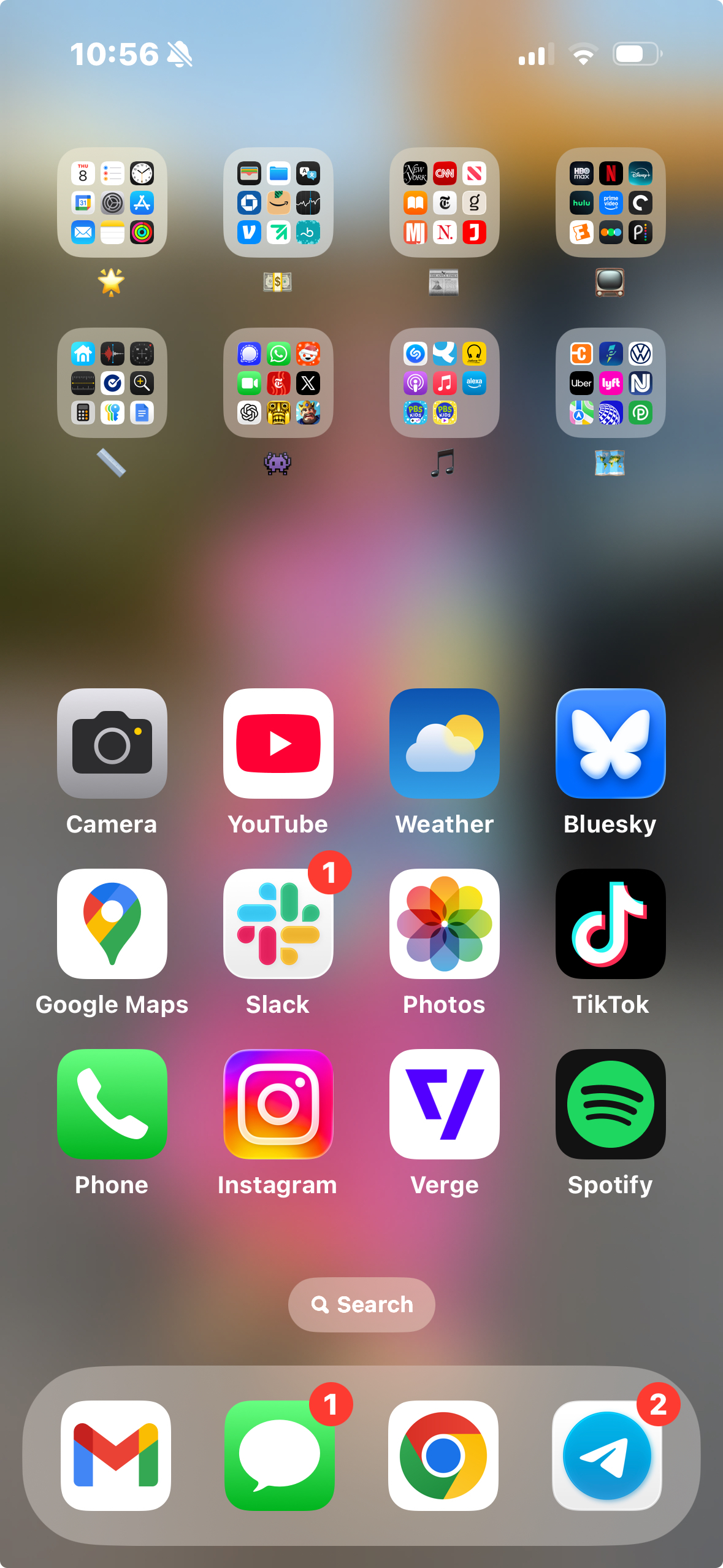
Task: Launch Spotify
Action: (611, 1104)
